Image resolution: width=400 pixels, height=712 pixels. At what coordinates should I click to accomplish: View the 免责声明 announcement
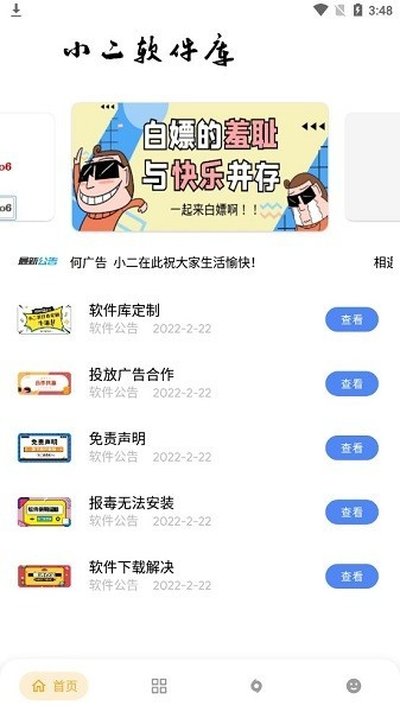351,448
